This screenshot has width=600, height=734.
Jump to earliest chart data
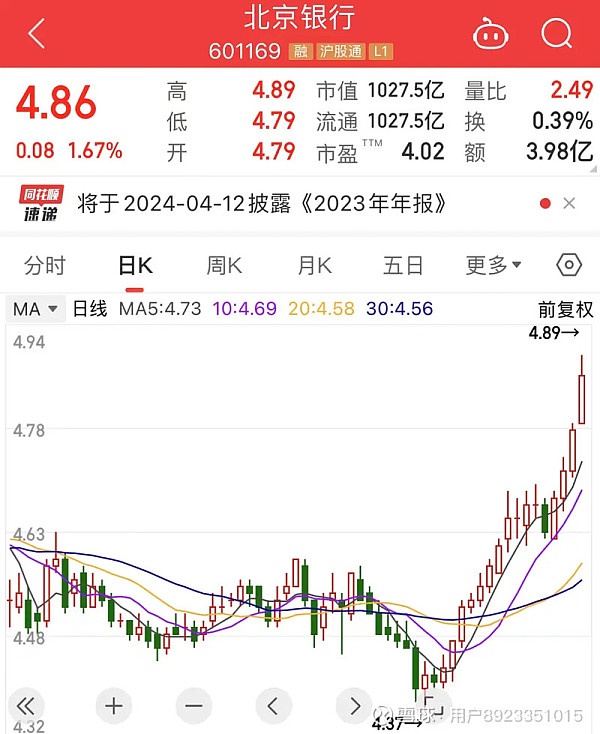tap(28, 705)
